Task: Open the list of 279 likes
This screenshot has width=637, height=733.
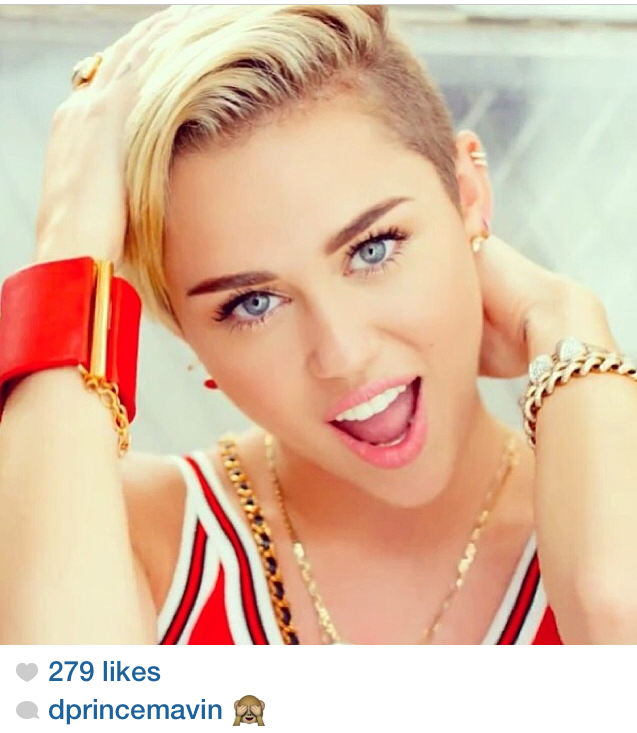Action: pos(104,672)
